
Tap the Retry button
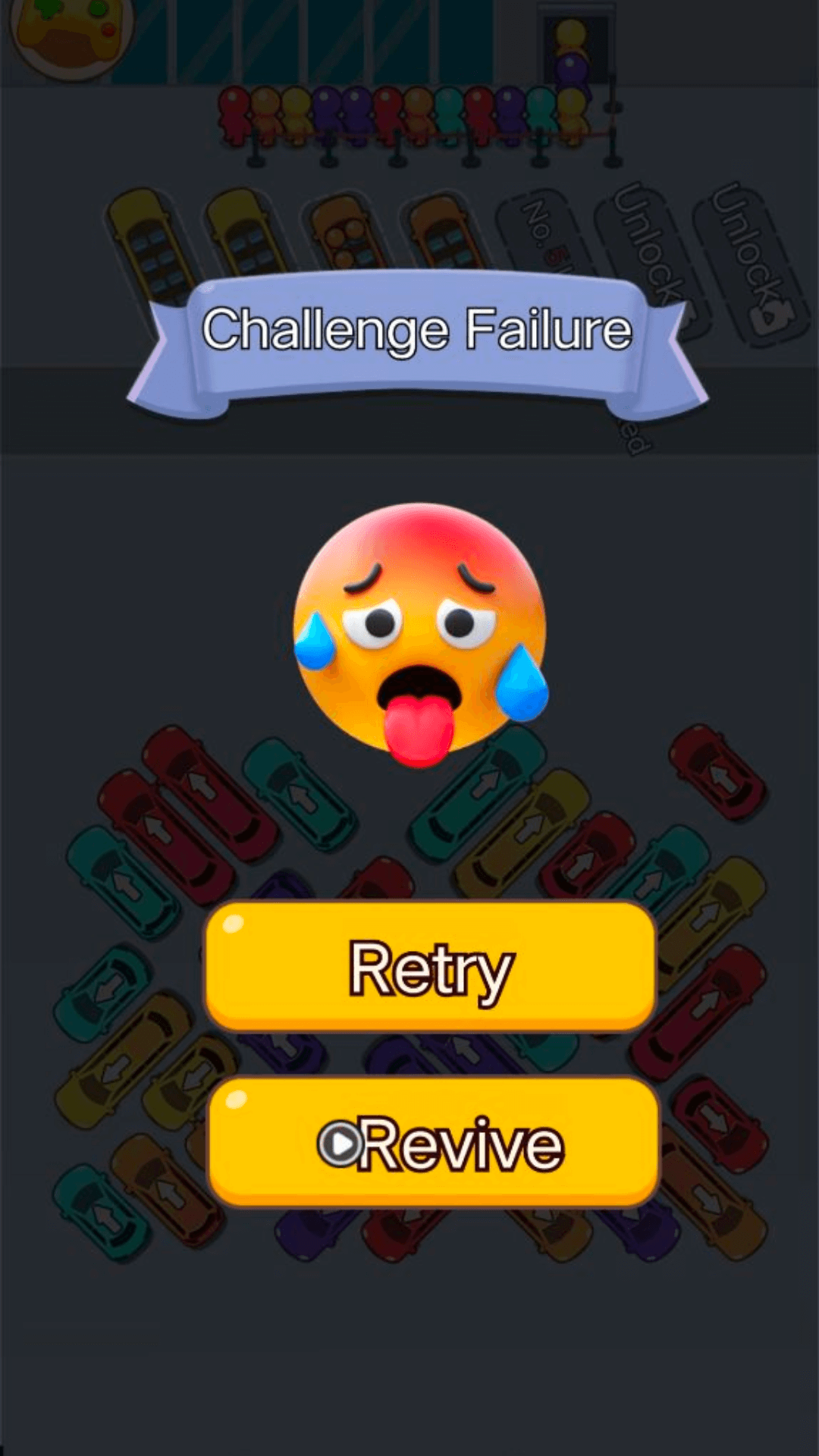tap(430, 967)
